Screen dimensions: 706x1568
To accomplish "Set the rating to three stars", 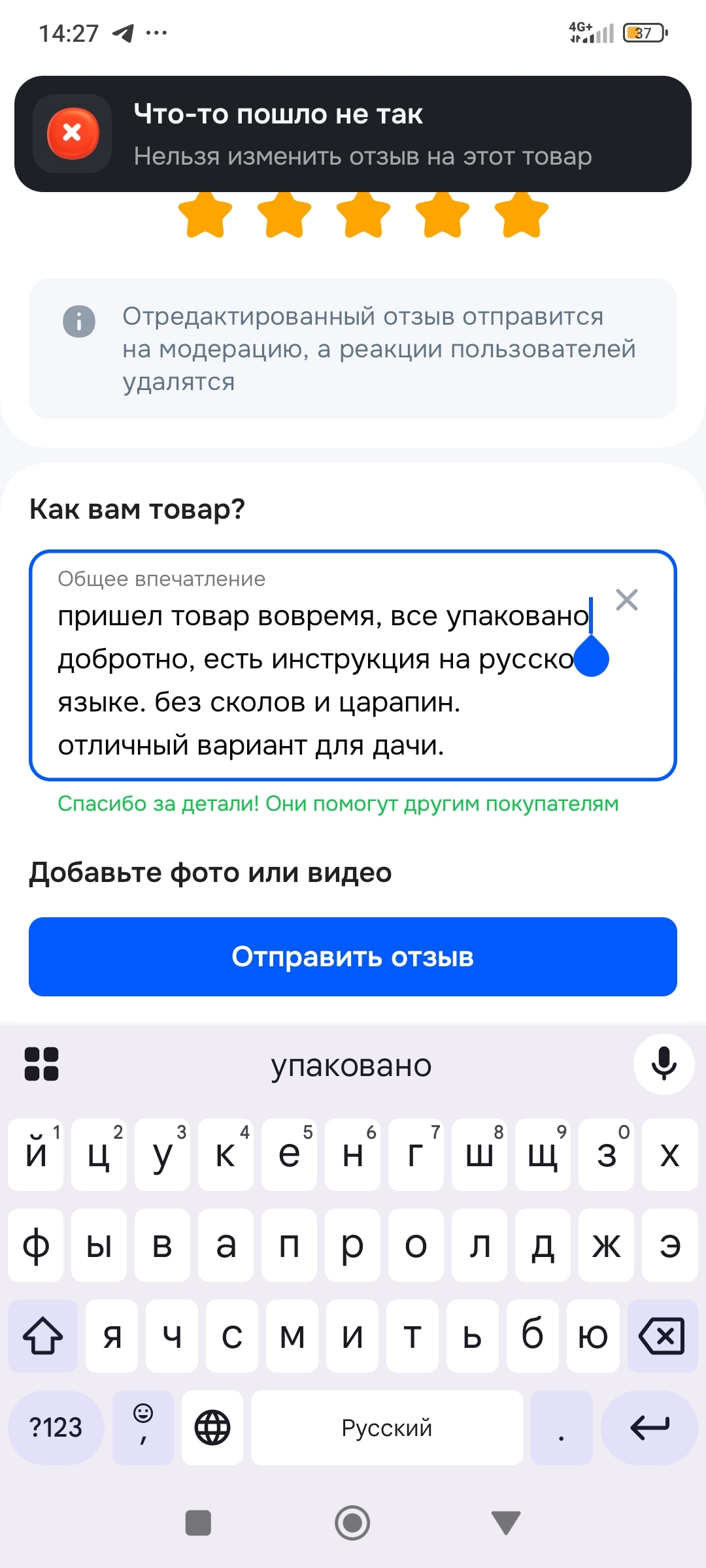I will point(363,215).
